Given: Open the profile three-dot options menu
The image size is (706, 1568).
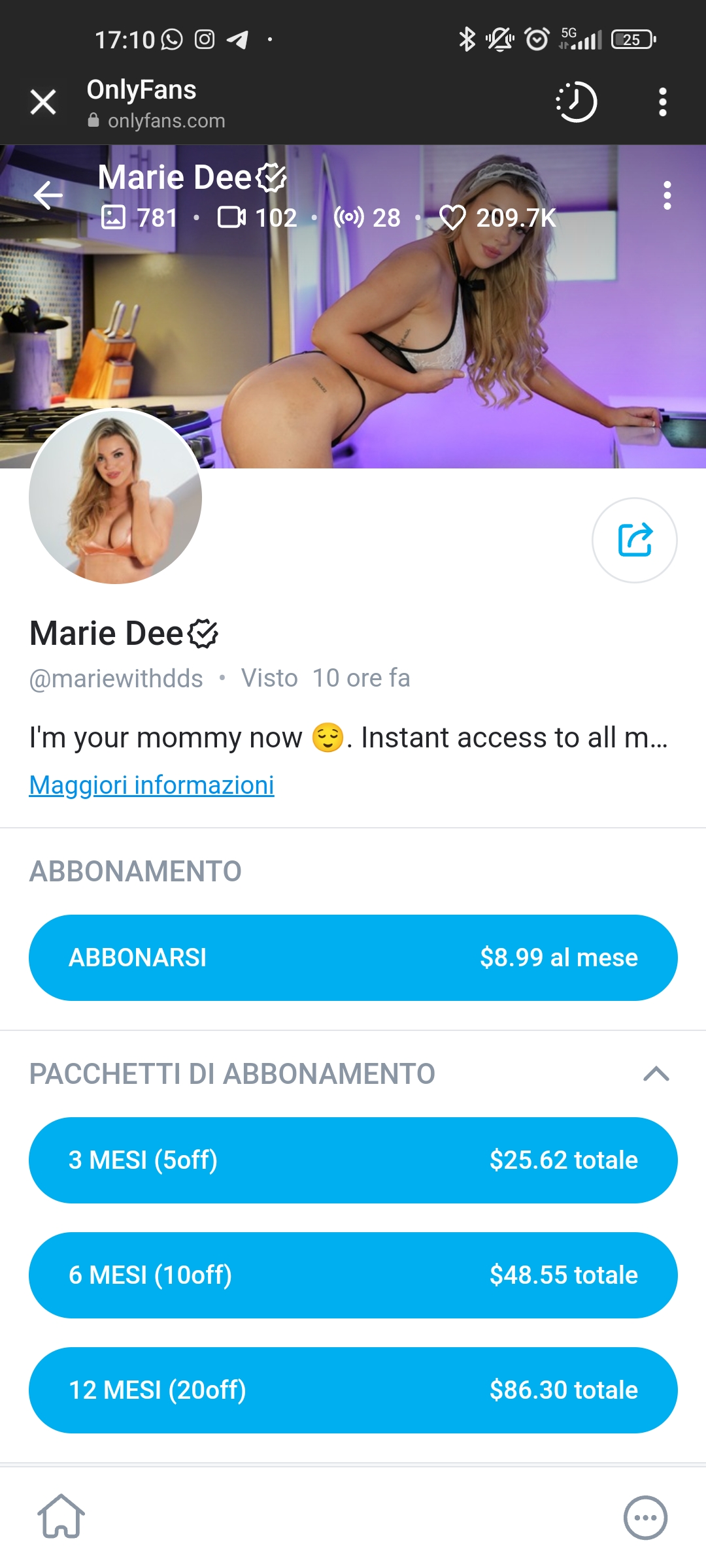Looking at the screenshot, I should pyautogui.click(x=667, y=196).
